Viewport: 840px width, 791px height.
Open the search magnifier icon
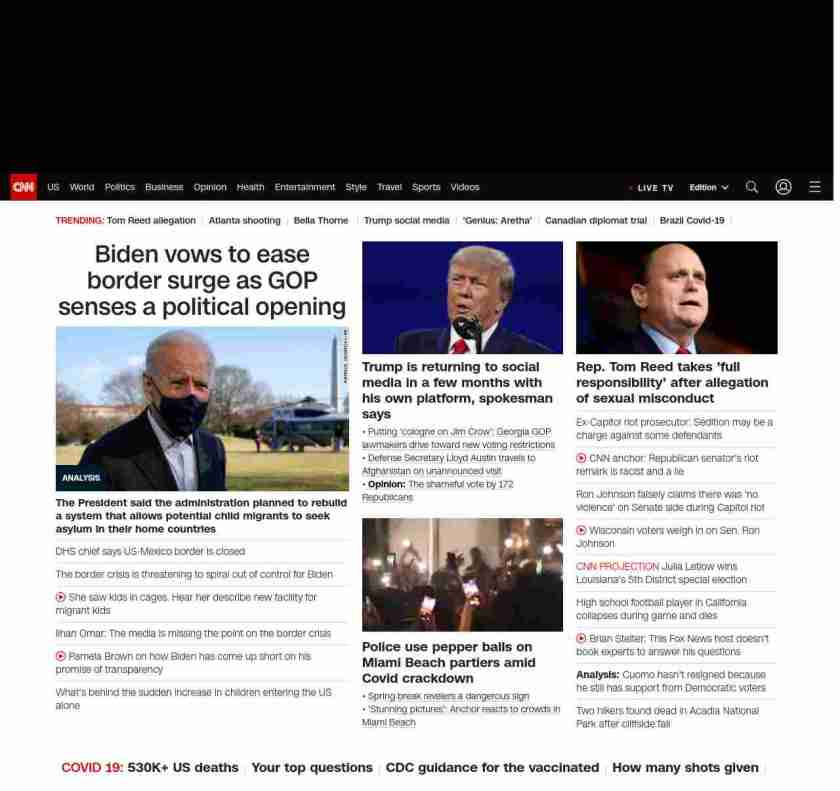pyautogui.click(x=752, y=187)
